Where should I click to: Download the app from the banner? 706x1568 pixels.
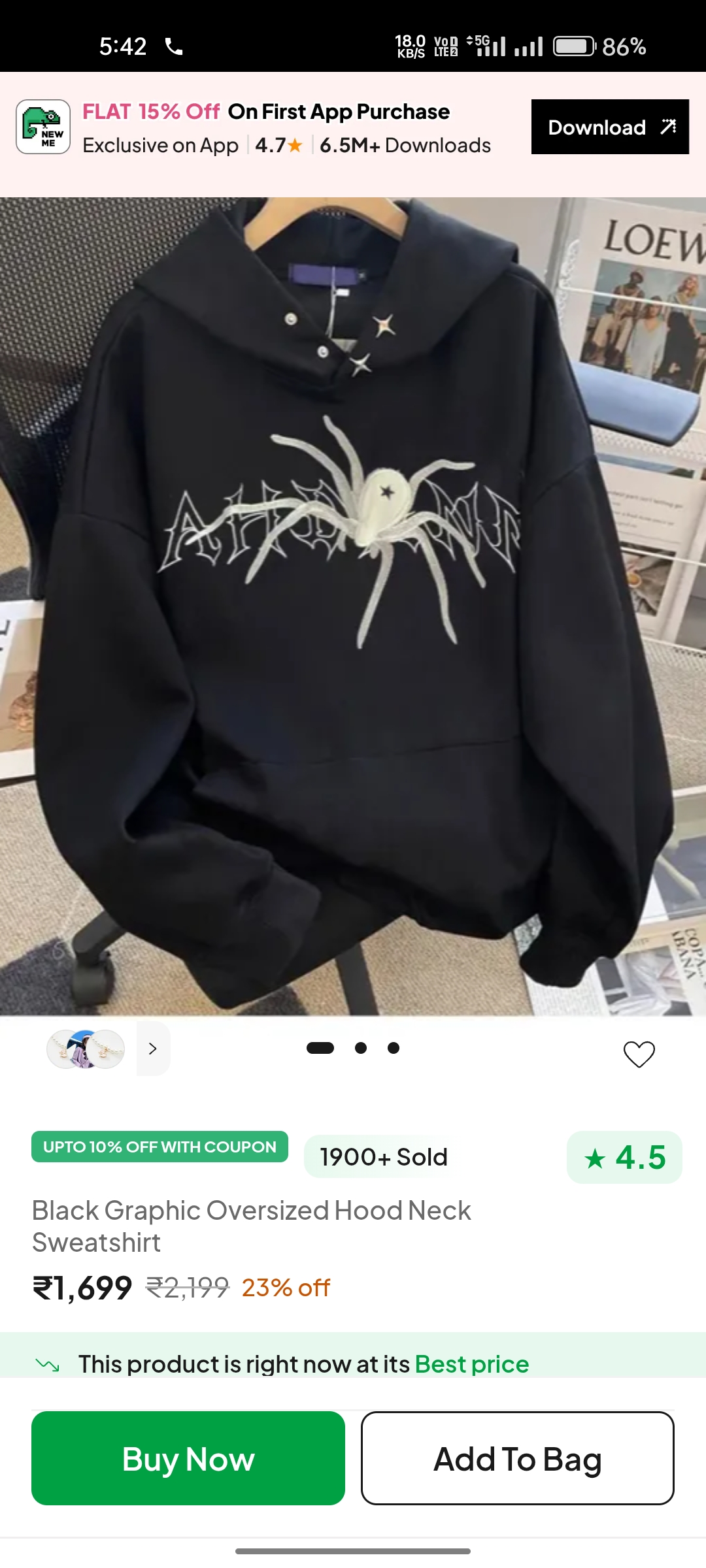click(609, 127)
